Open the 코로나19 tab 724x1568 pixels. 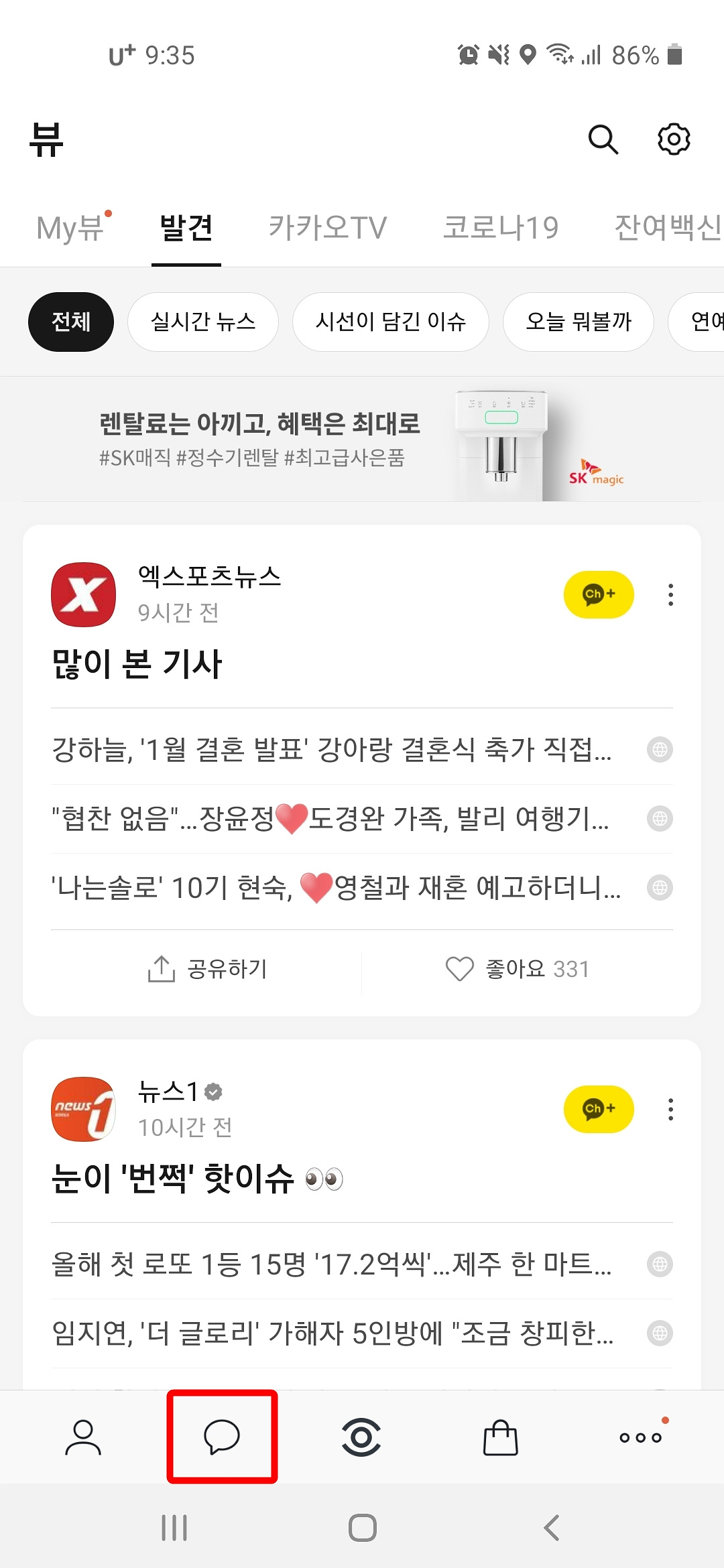coord(501,226)
